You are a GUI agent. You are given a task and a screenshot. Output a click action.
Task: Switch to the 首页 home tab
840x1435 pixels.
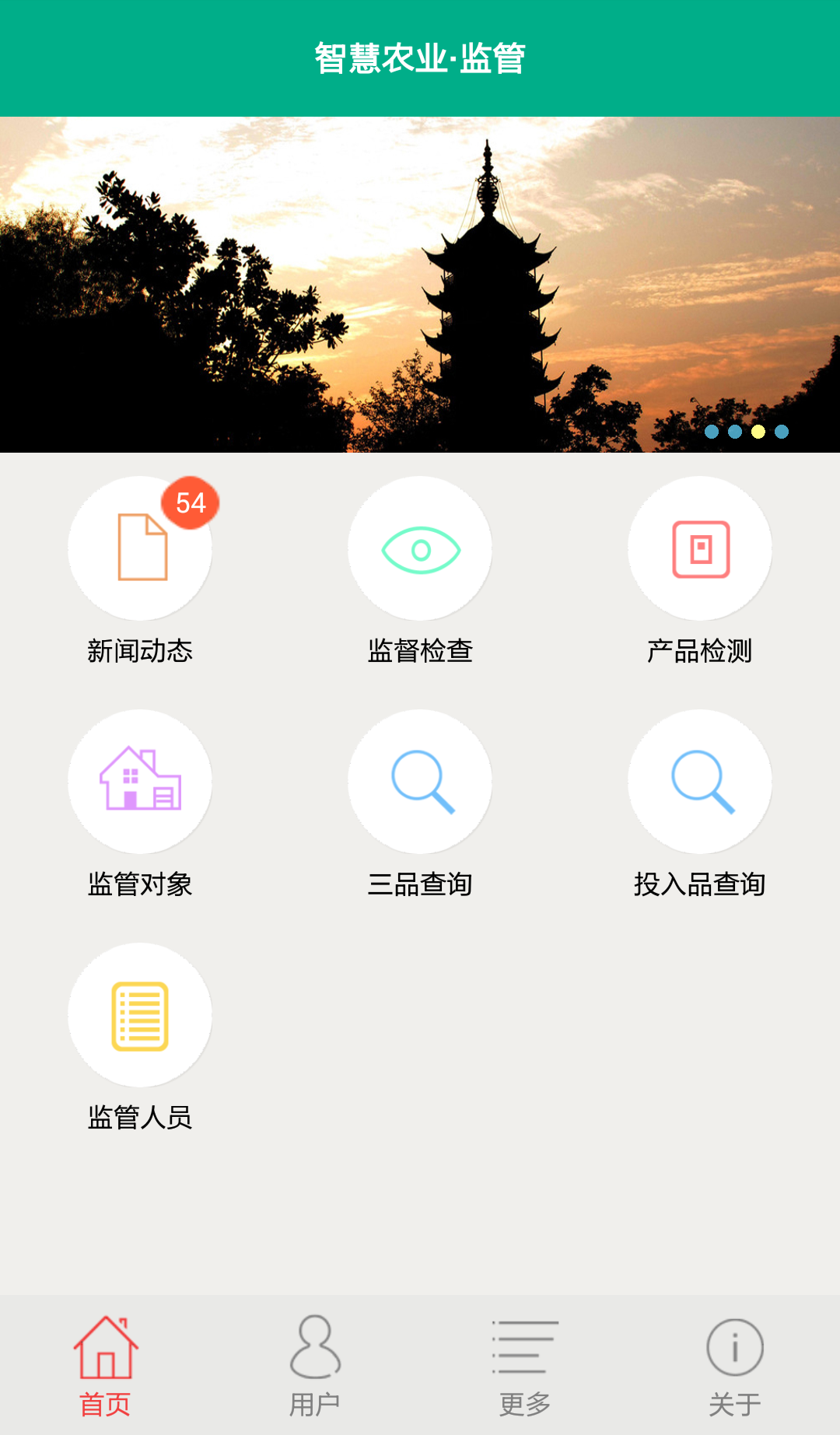[105, 1366]
